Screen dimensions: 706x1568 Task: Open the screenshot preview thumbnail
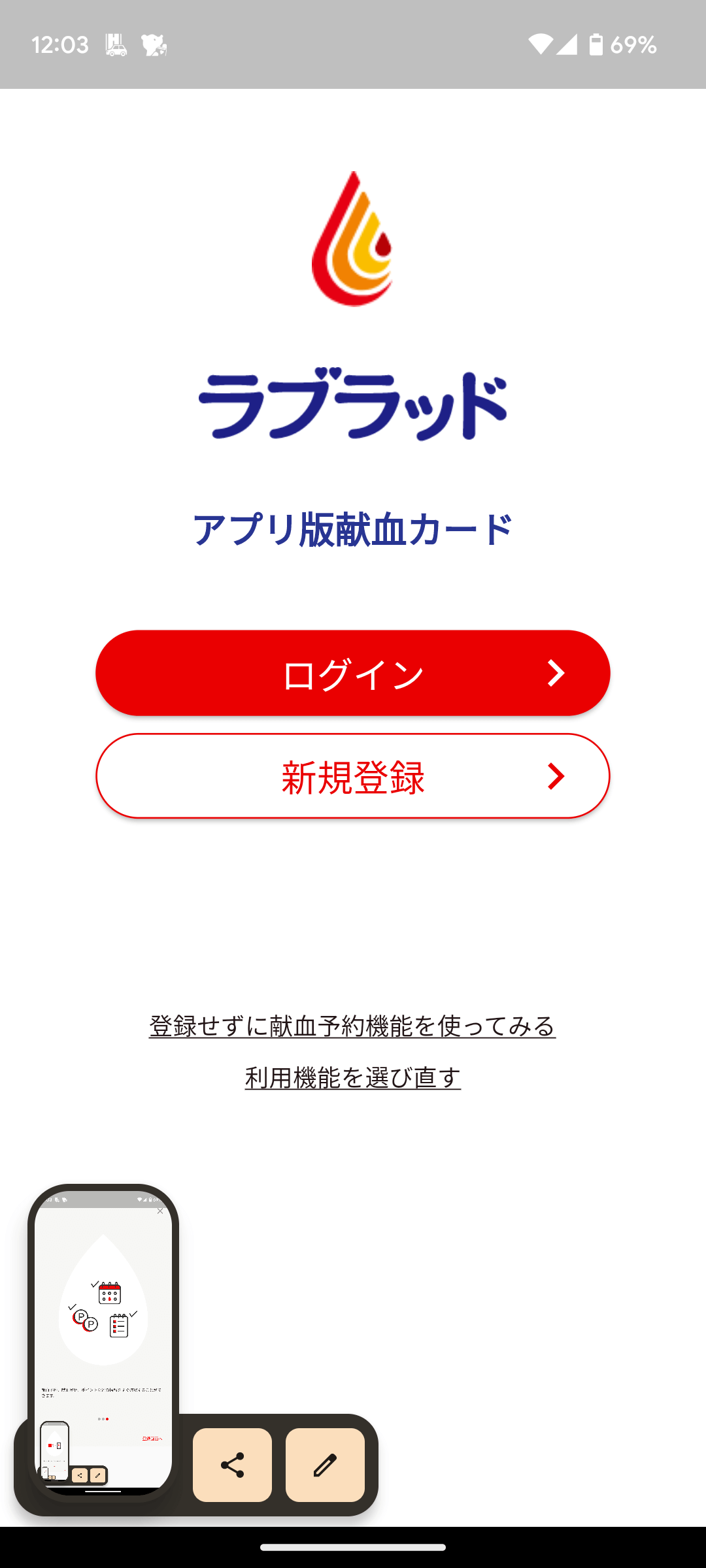pyautogui.click(x=103, y=1339)
